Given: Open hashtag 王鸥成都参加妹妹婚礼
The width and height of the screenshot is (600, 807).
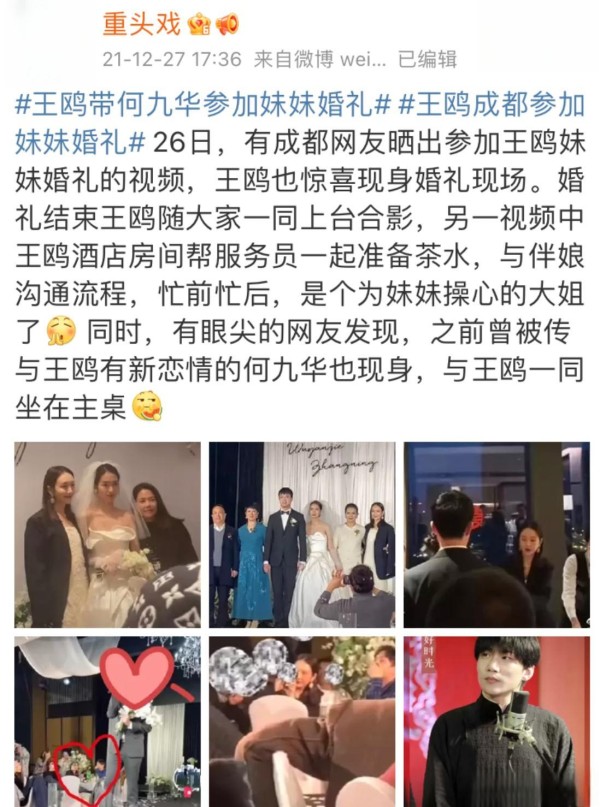Looking at the screenshot, I should click(x=490, y=104).
